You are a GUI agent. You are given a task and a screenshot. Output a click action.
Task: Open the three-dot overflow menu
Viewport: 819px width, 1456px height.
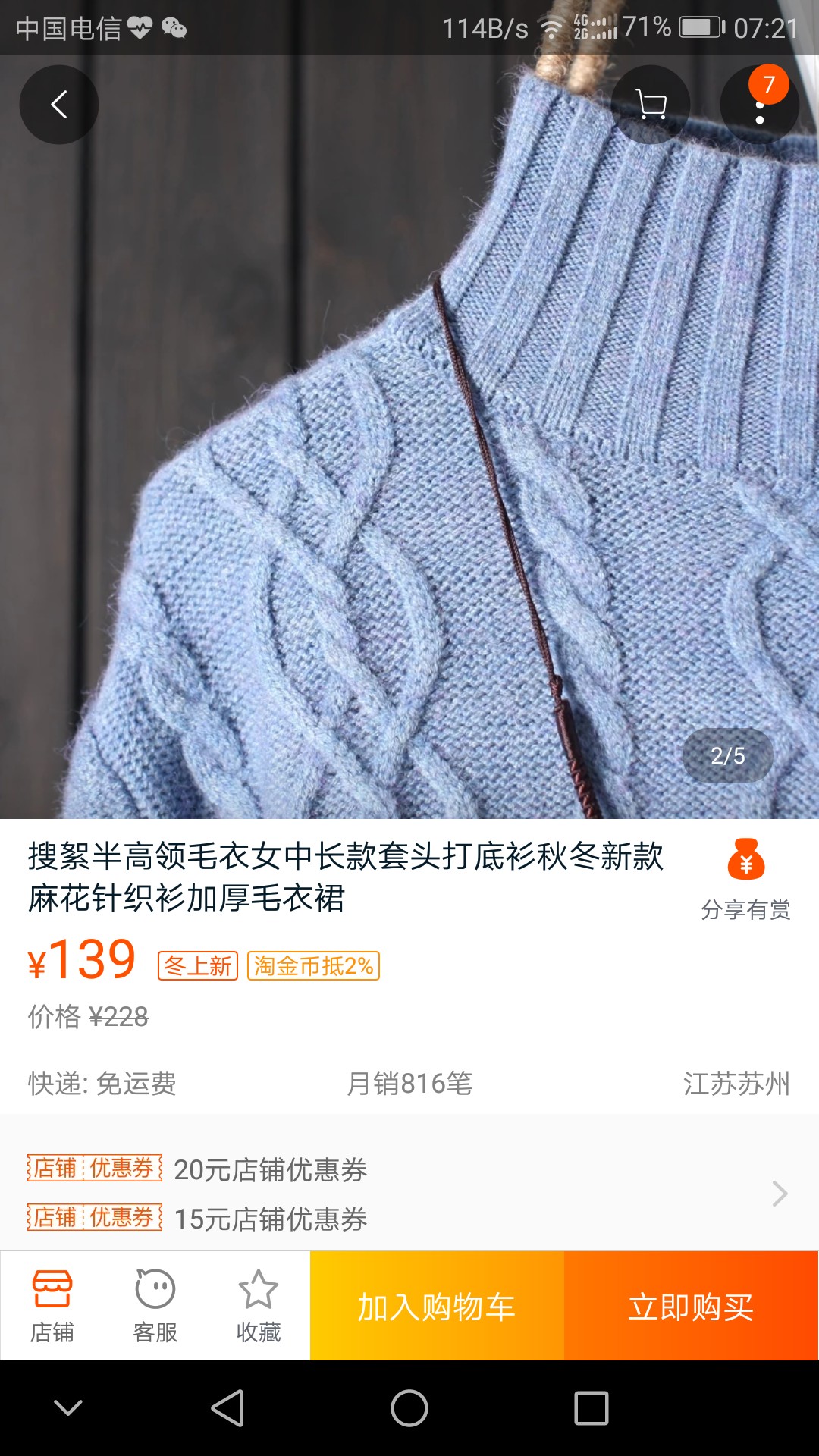[x=760, y=106]
